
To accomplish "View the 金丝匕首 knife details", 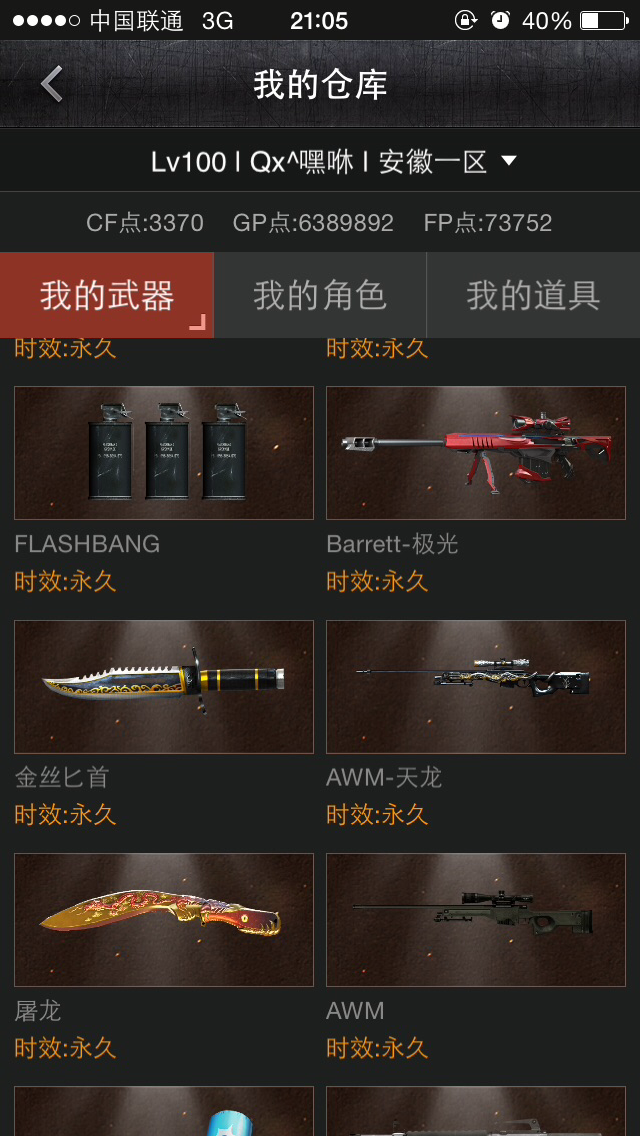I will coord(164,687).
